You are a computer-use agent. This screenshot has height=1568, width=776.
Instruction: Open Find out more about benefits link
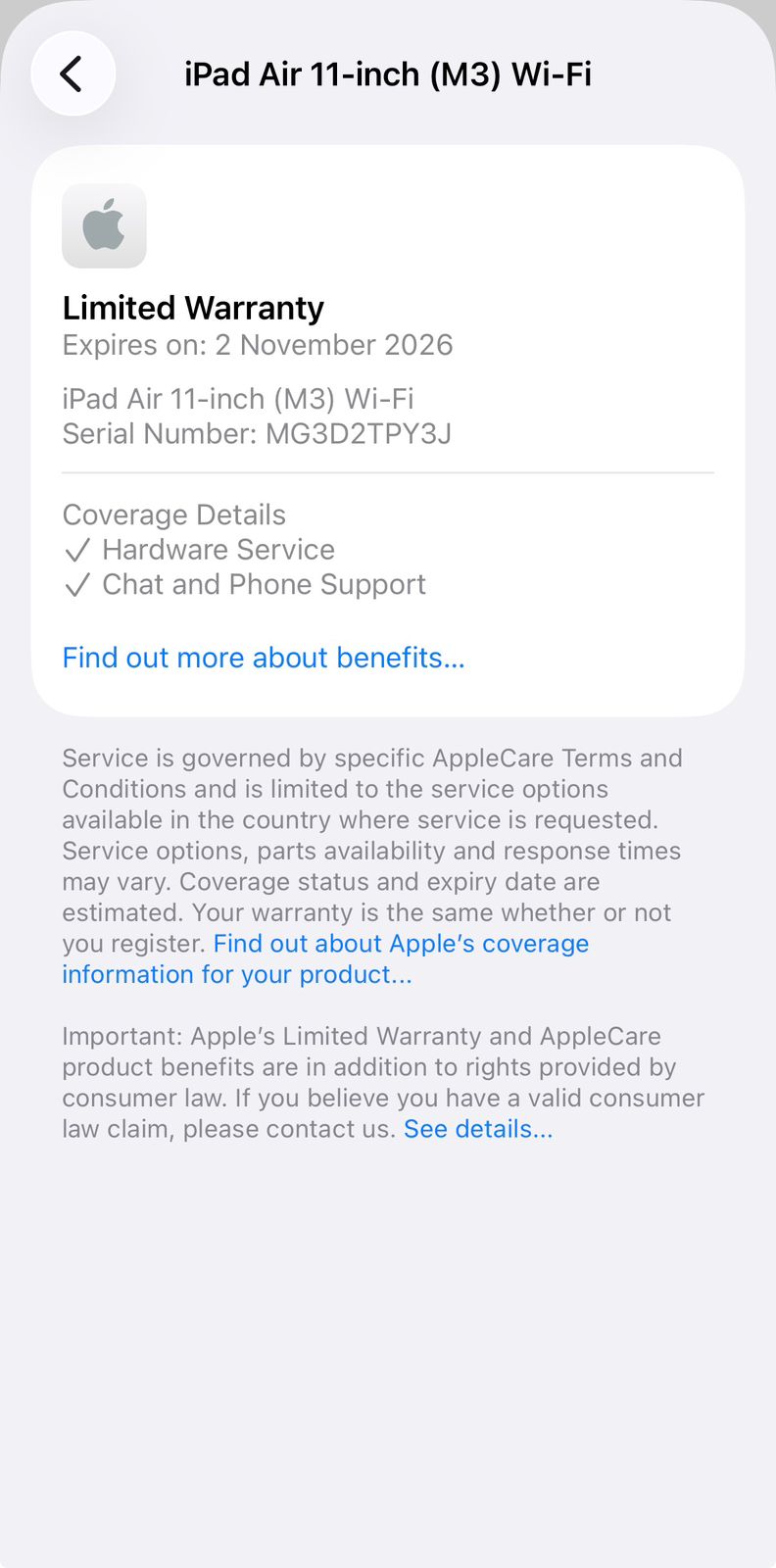tap(264, 658)
